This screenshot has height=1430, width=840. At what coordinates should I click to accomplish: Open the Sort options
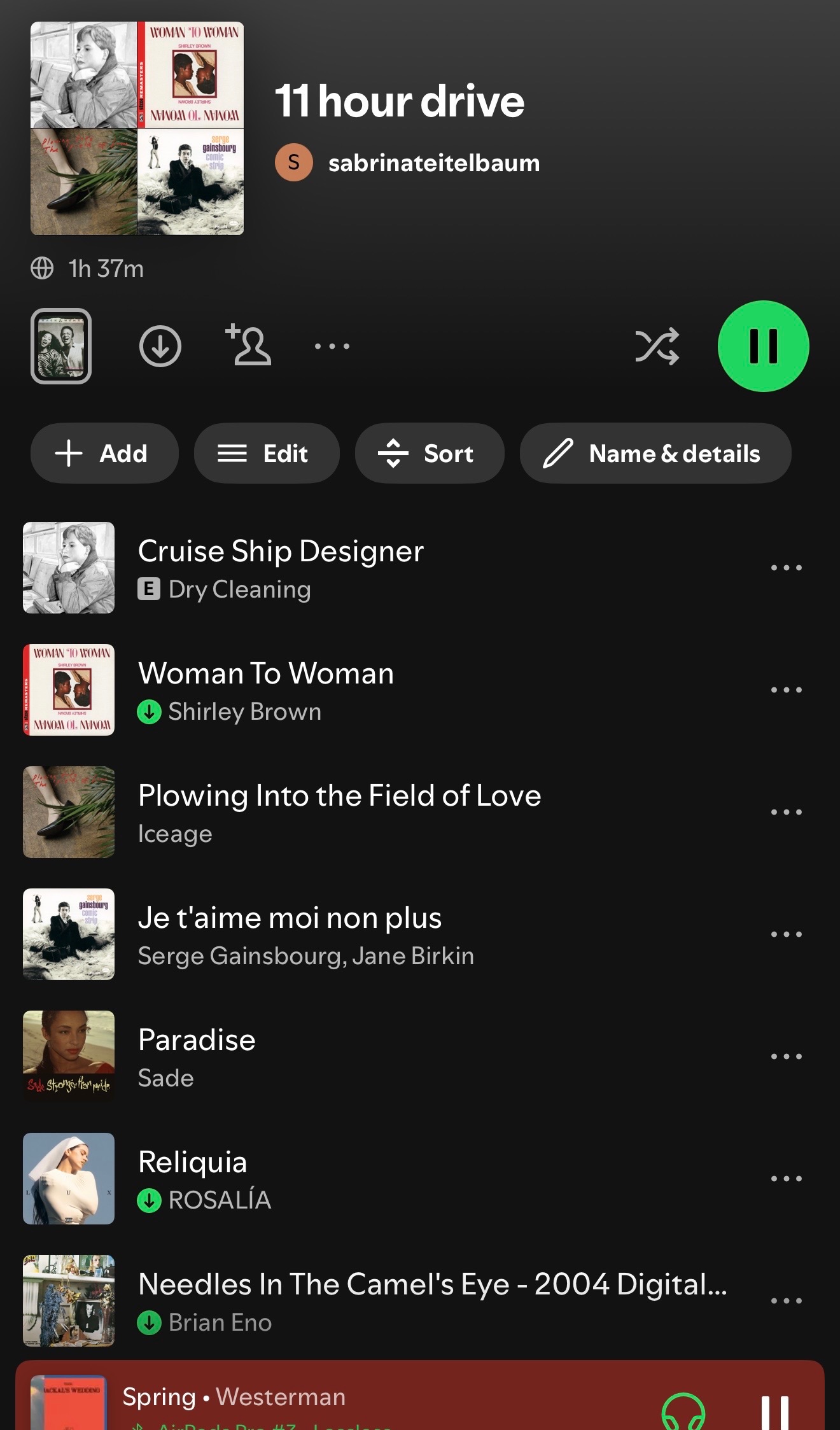pyautogui.click(x=429, y=453)
